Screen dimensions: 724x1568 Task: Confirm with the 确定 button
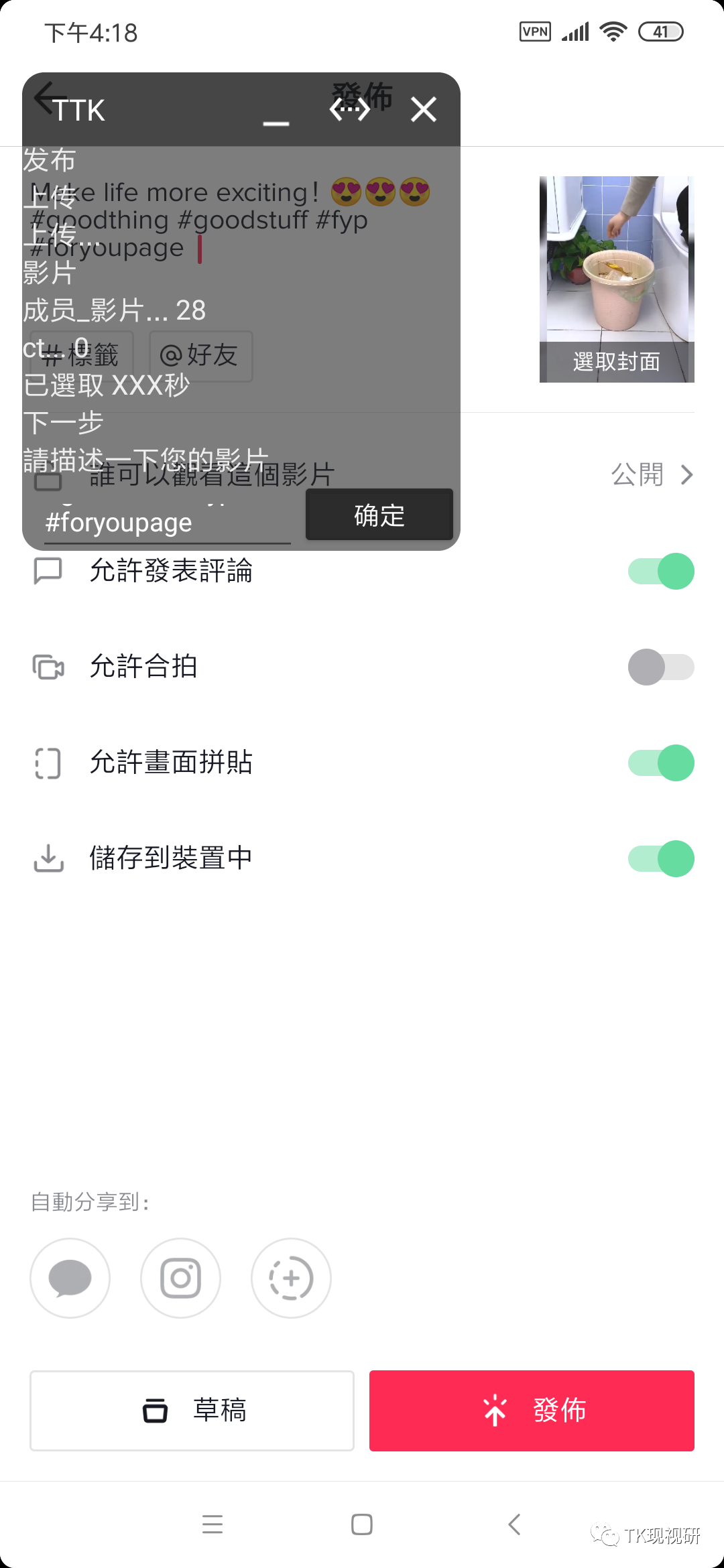(x=379, y=515)
